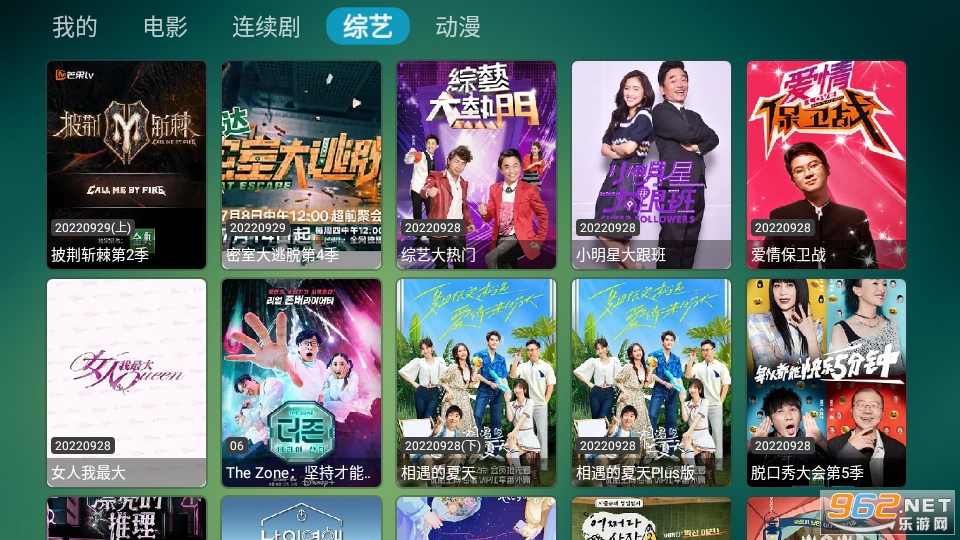
Task: Tap the 相遇的夏天 card dated 20220928(下)
Action: [x=476, y=383]
